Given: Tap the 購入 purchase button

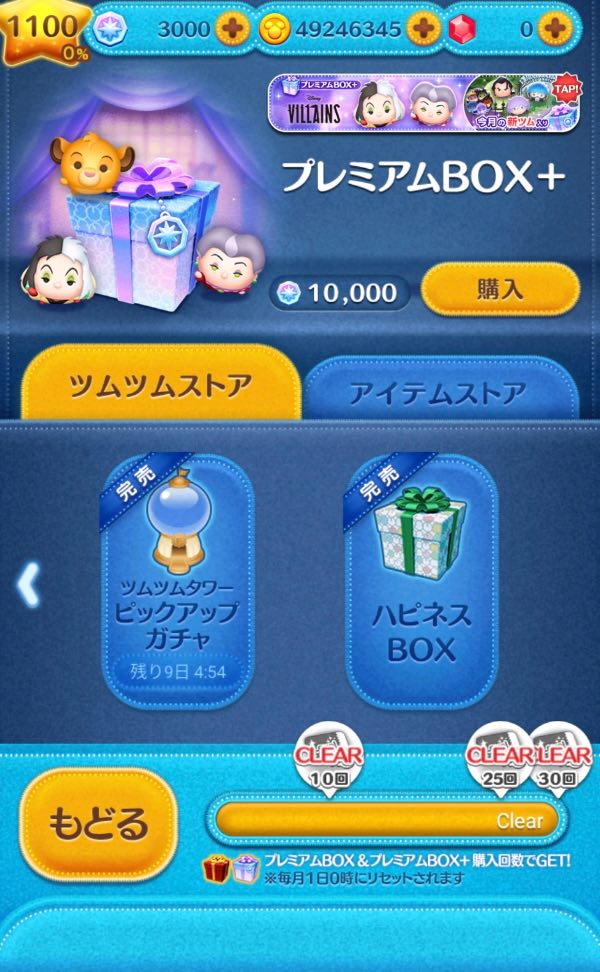Looking at the screenshot, I should click(x=500, y=290).
